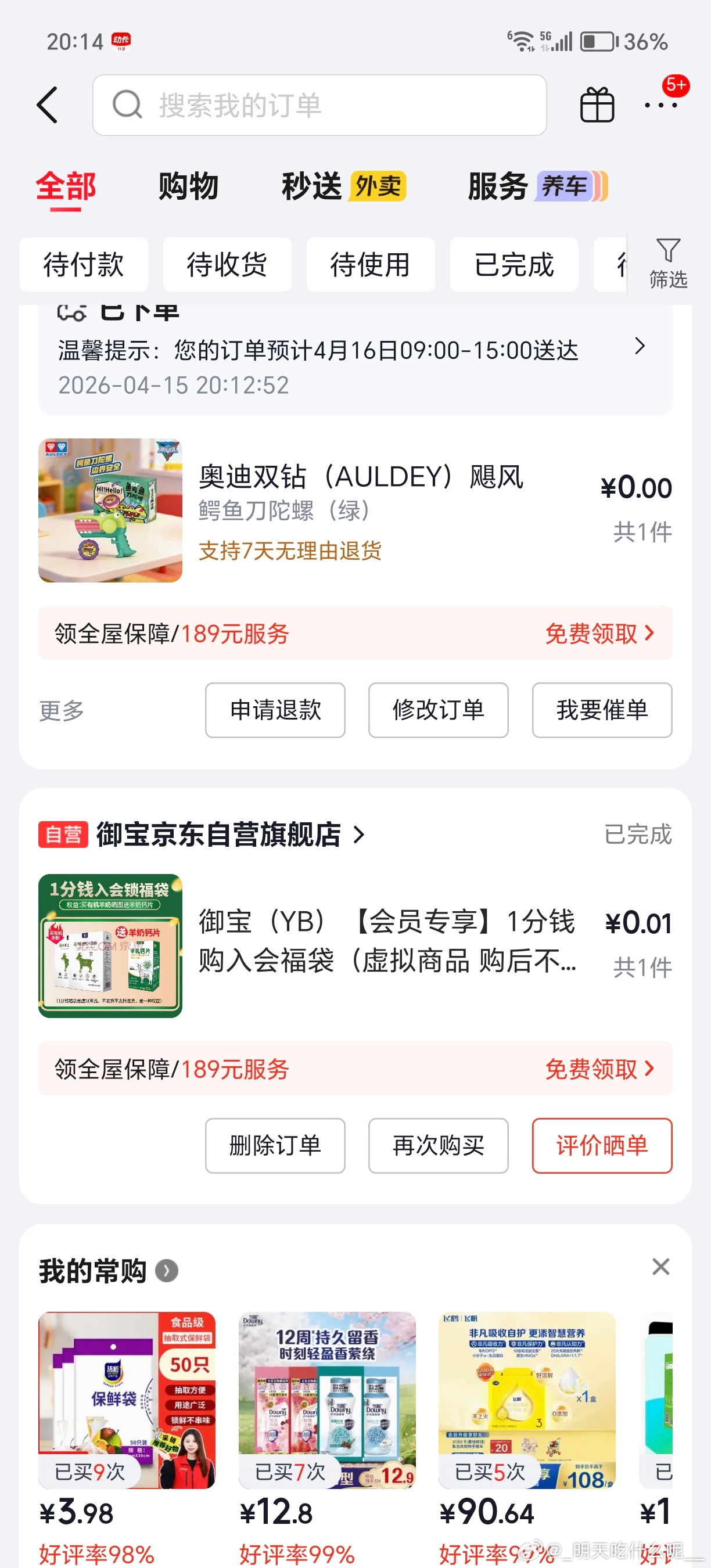
Task: Tap 评价晒单 on the 御宝 order
Action: click(601, 1145)
